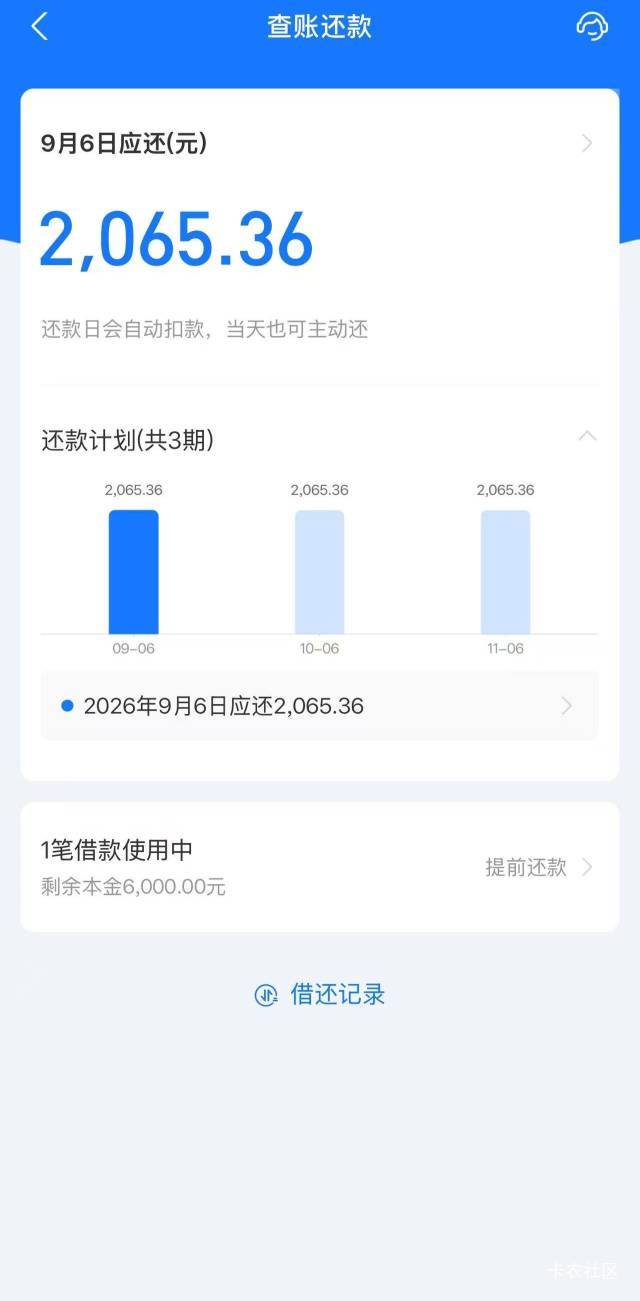
Task: Go back using the top-left arrow
Action: 39,26
